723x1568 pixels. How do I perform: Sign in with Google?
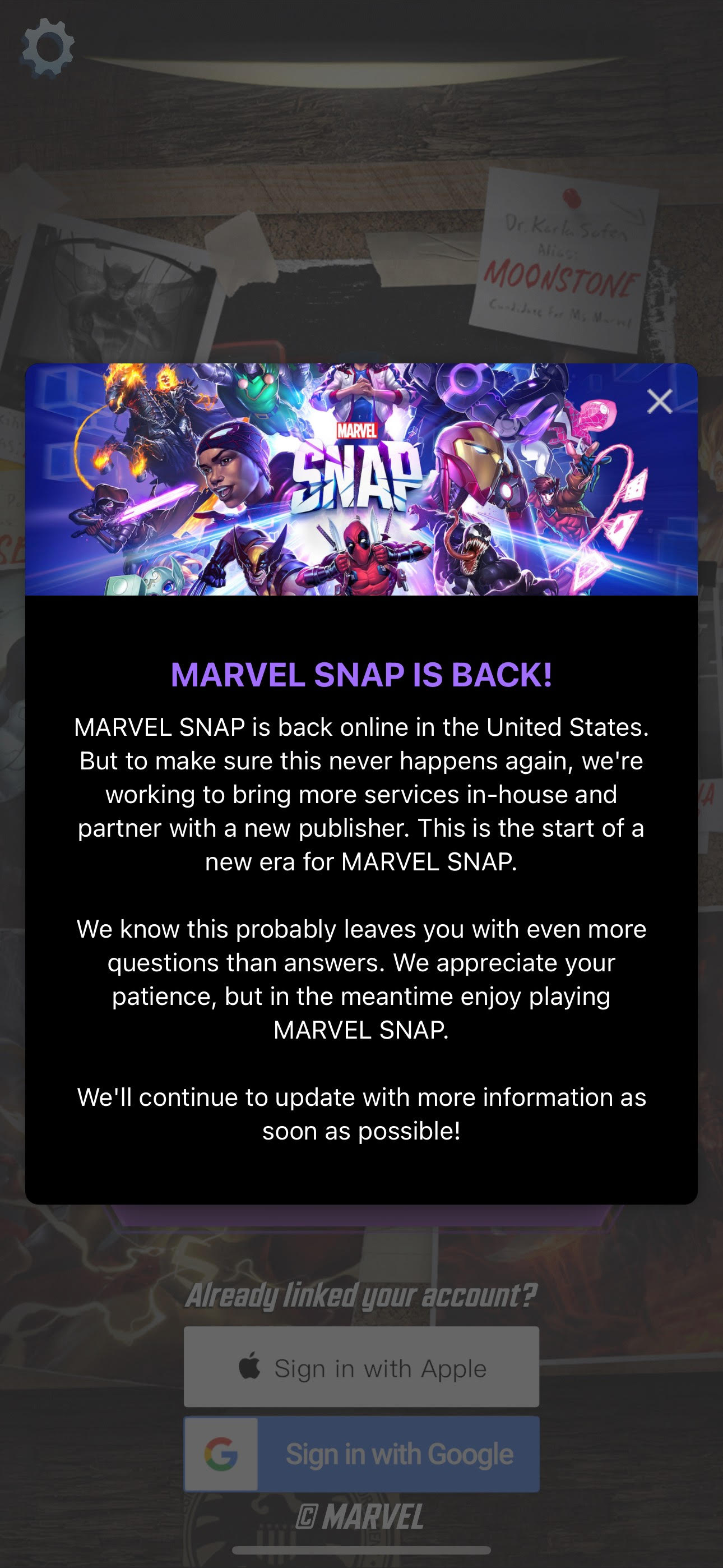(361, 1454)
